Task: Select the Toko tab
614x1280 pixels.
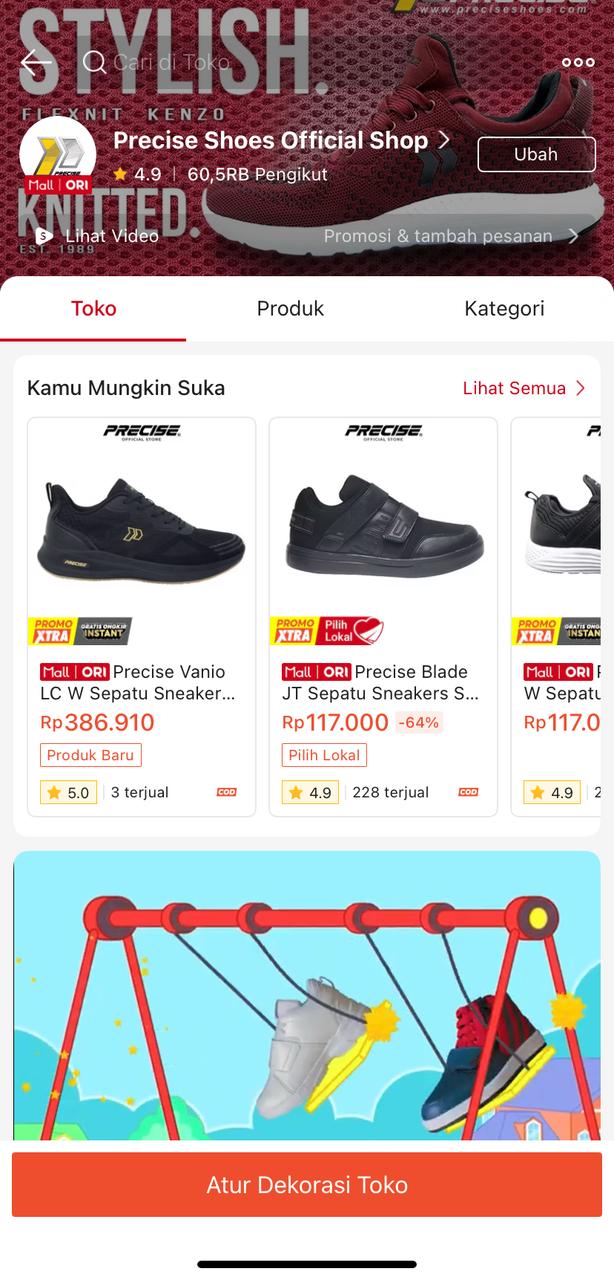Action: tap(93, 308)
